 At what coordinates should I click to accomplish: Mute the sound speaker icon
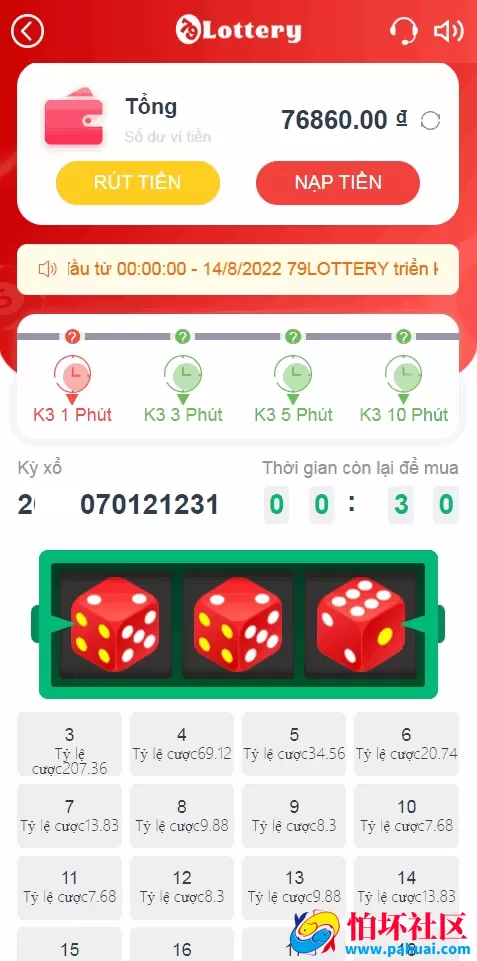[448, 31]
